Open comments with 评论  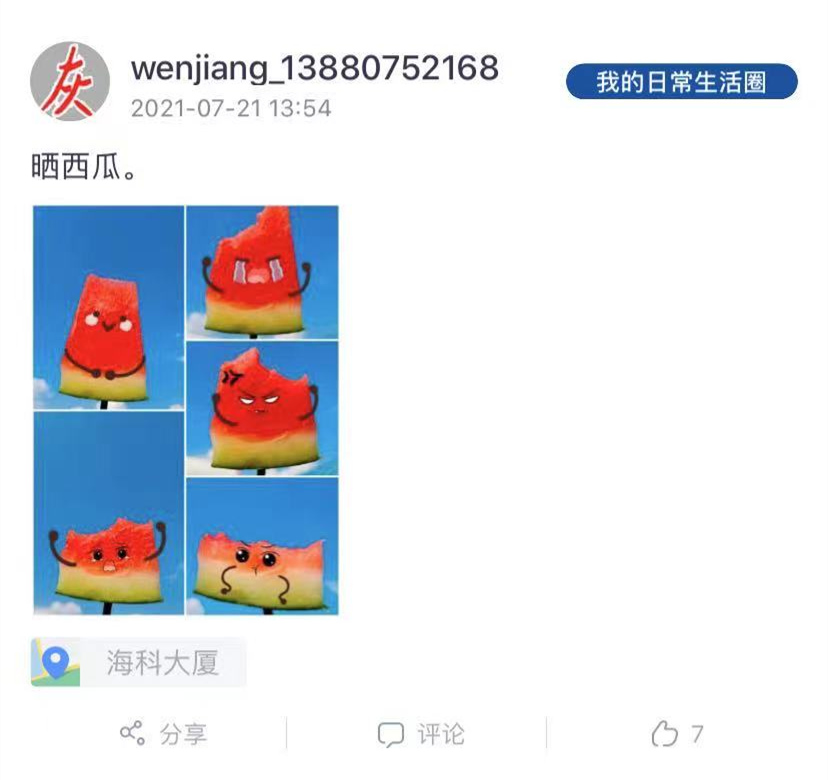tap(421, 734)
